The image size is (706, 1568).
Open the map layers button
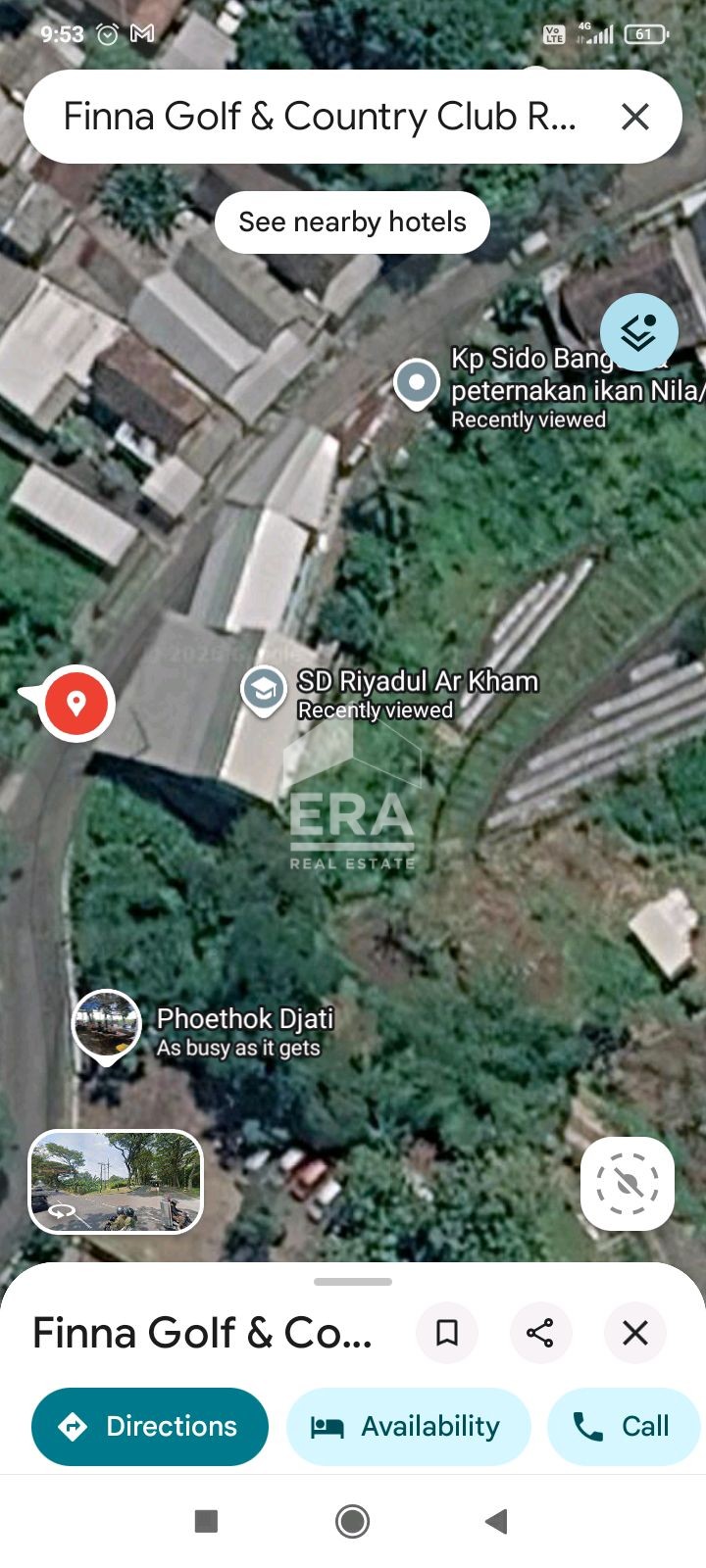pos(638,332)
